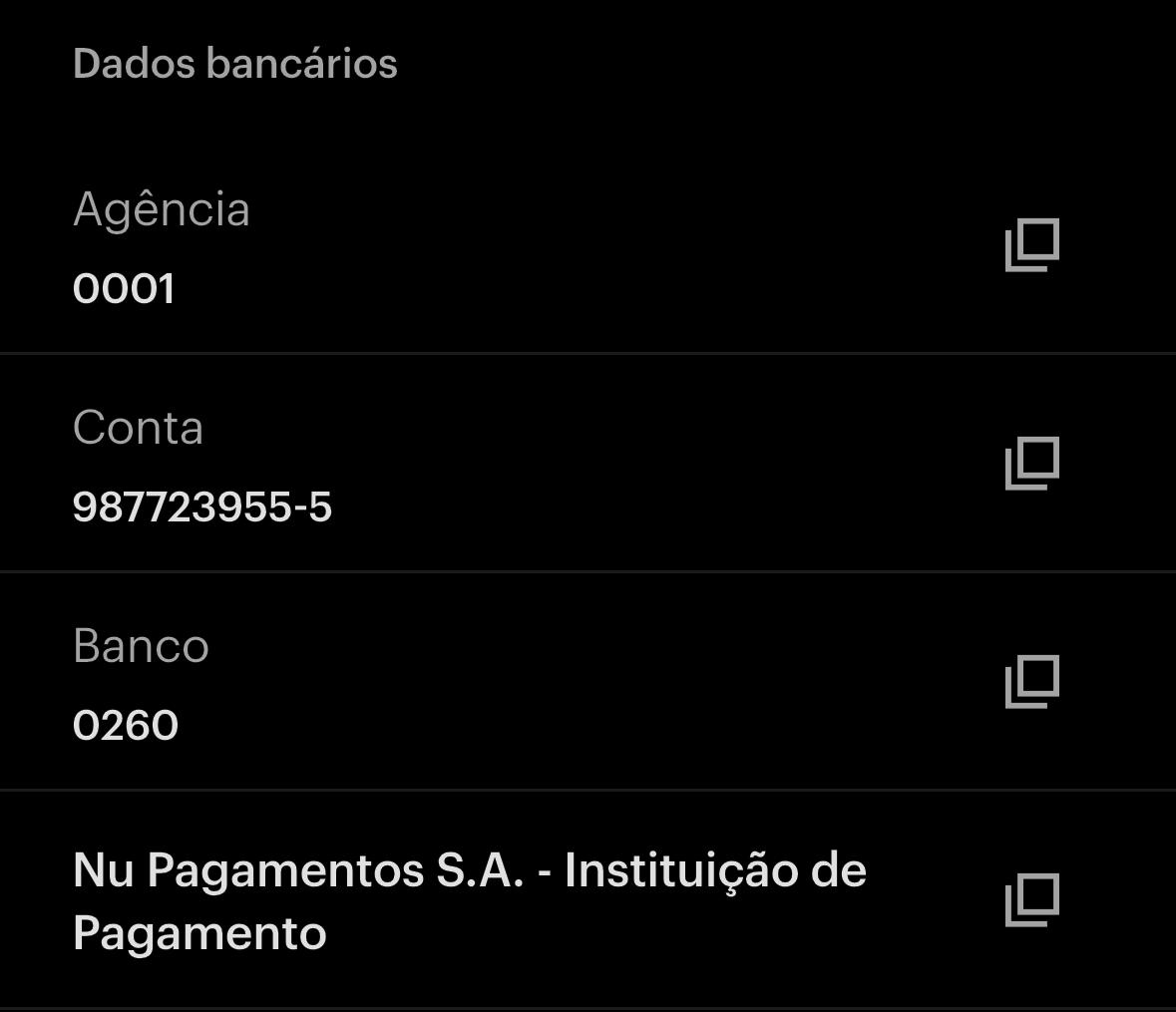Copy the Banco code 0260
Viewport: 1176px width, 1012px height.
(1031, 682)
